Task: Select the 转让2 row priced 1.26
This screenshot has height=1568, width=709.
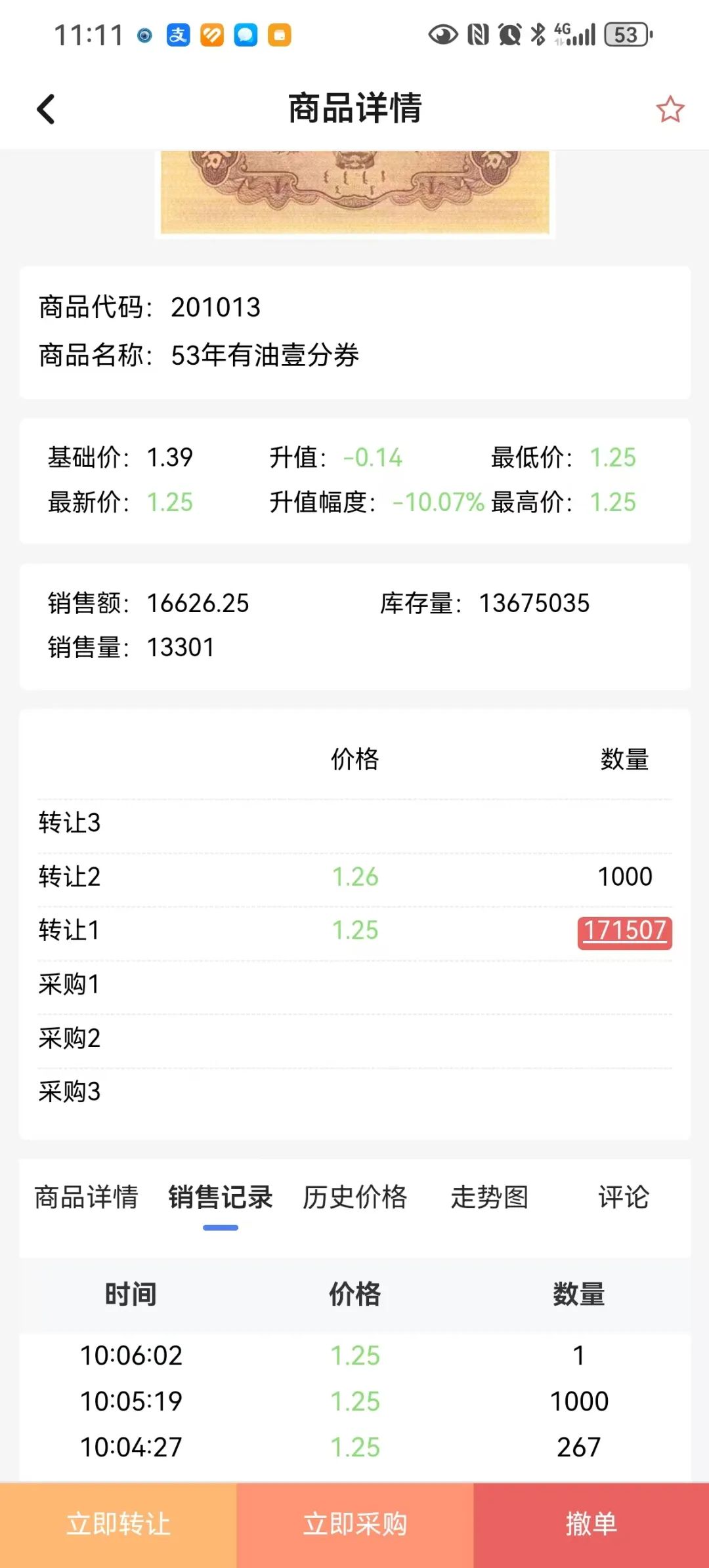Action: coord(355,877)
